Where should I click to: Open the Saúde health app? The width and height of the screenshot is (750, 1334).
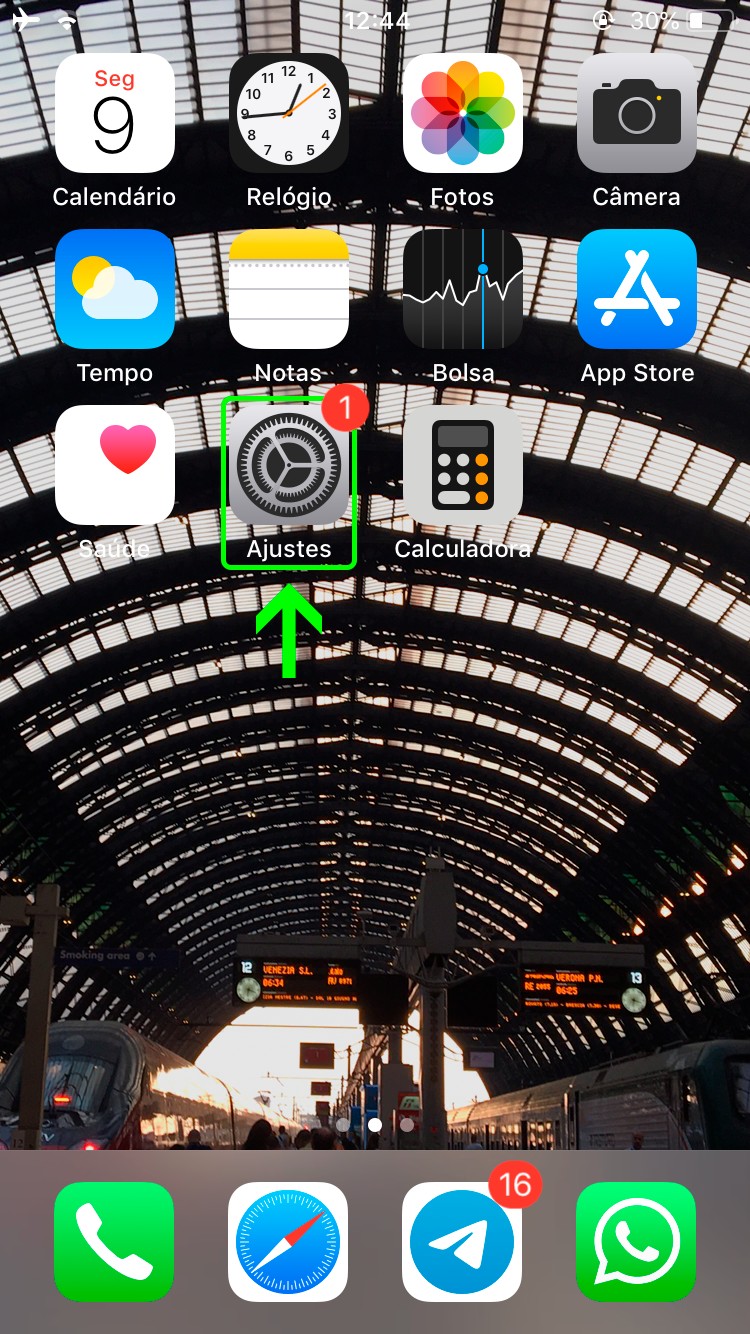[114, 465]
